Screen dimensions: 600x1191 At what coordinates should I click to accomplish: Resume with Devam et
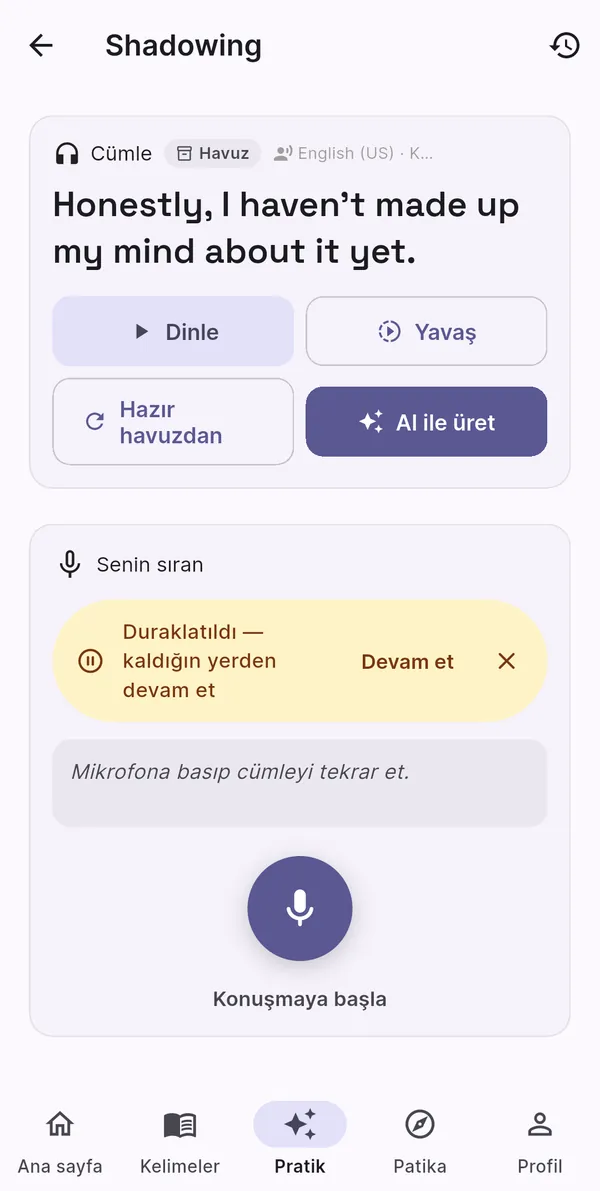pyautogui.click(x=407, y=662)
